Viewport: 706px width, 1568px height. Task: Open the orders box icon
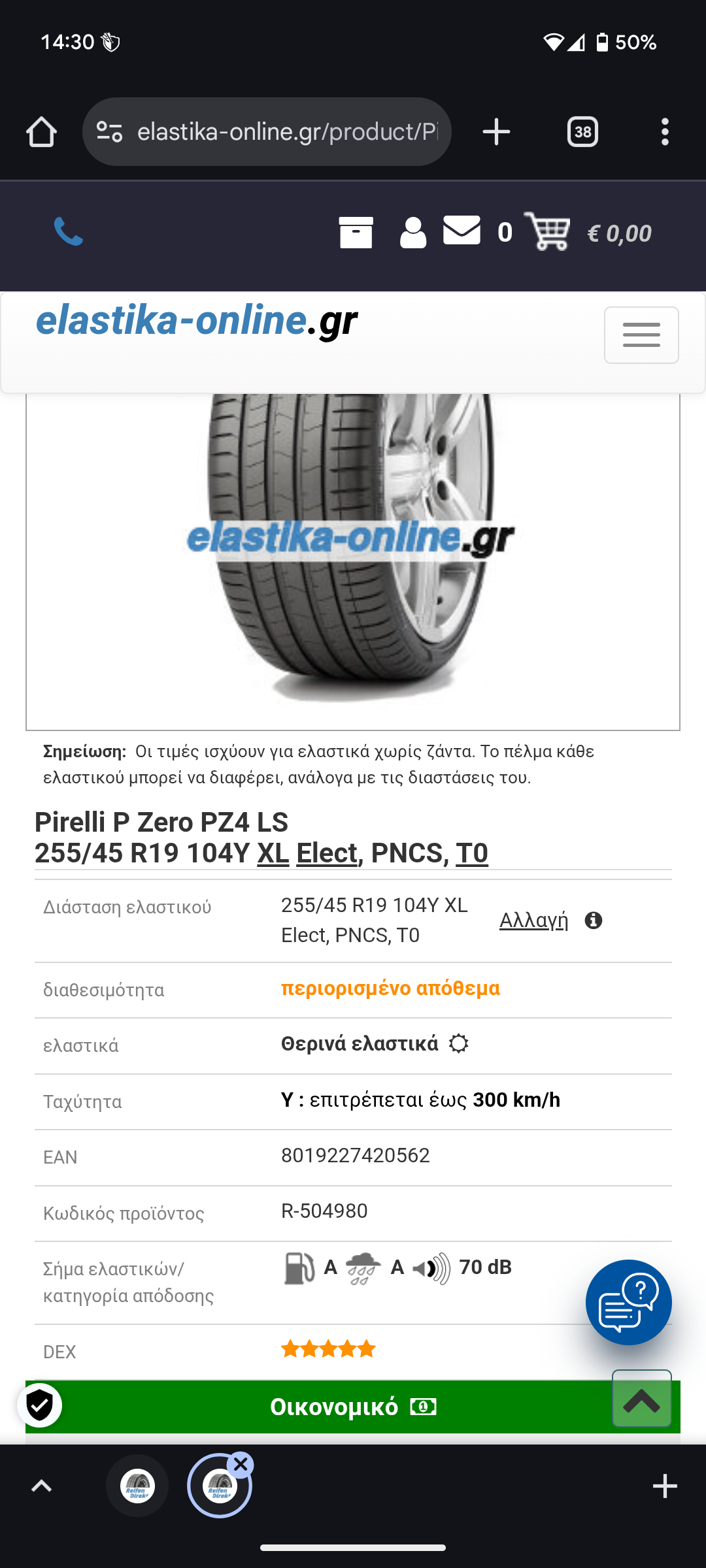(356, 233)
